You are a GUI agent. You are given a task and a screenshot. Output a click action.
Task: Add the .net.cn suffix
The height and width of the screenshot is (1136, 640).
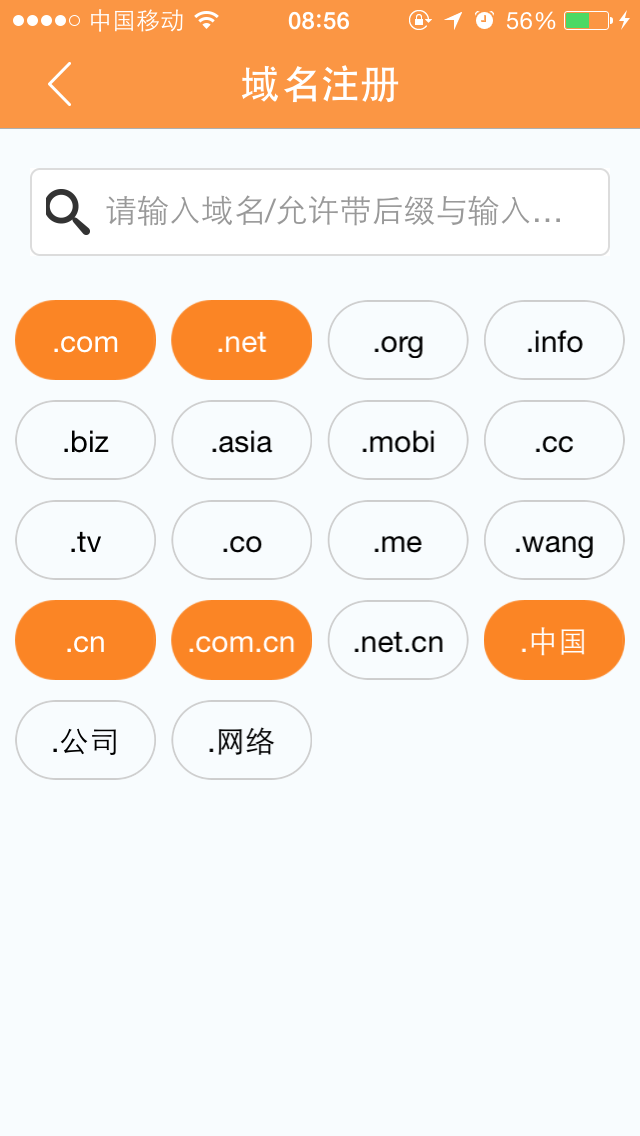(x=398, y=641)
